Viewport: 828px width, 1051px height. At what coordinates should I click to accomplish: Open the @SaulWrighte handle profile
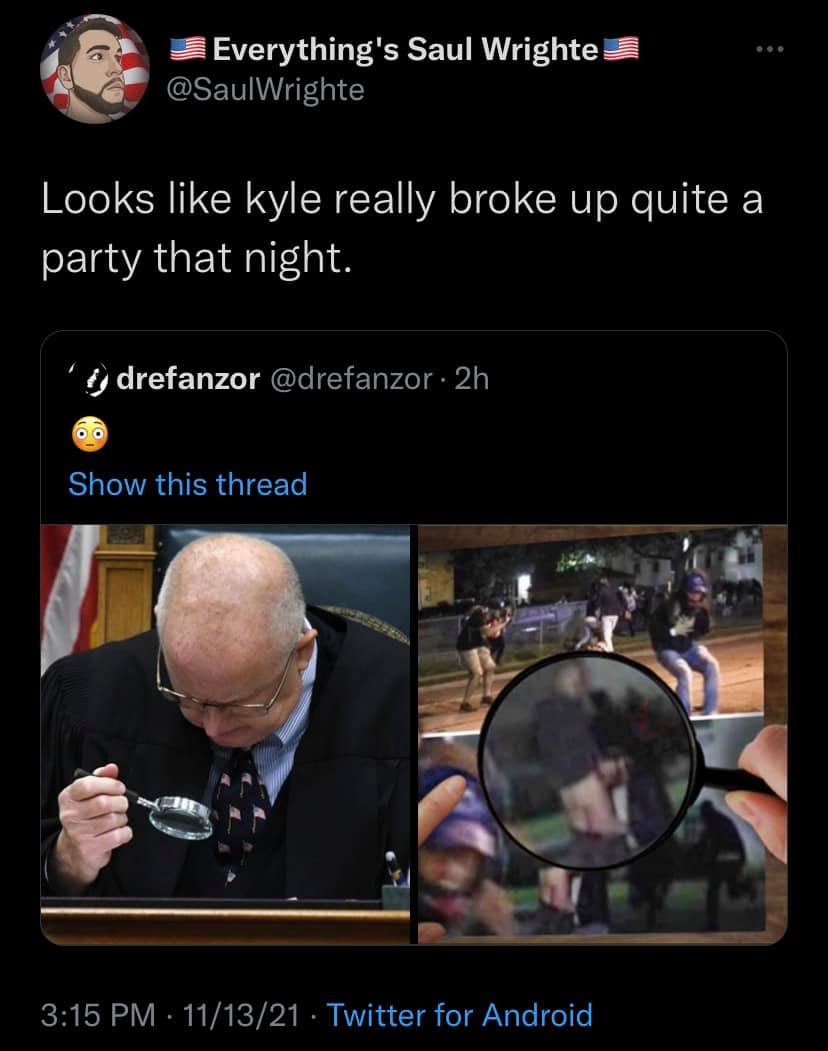[266, 90]
